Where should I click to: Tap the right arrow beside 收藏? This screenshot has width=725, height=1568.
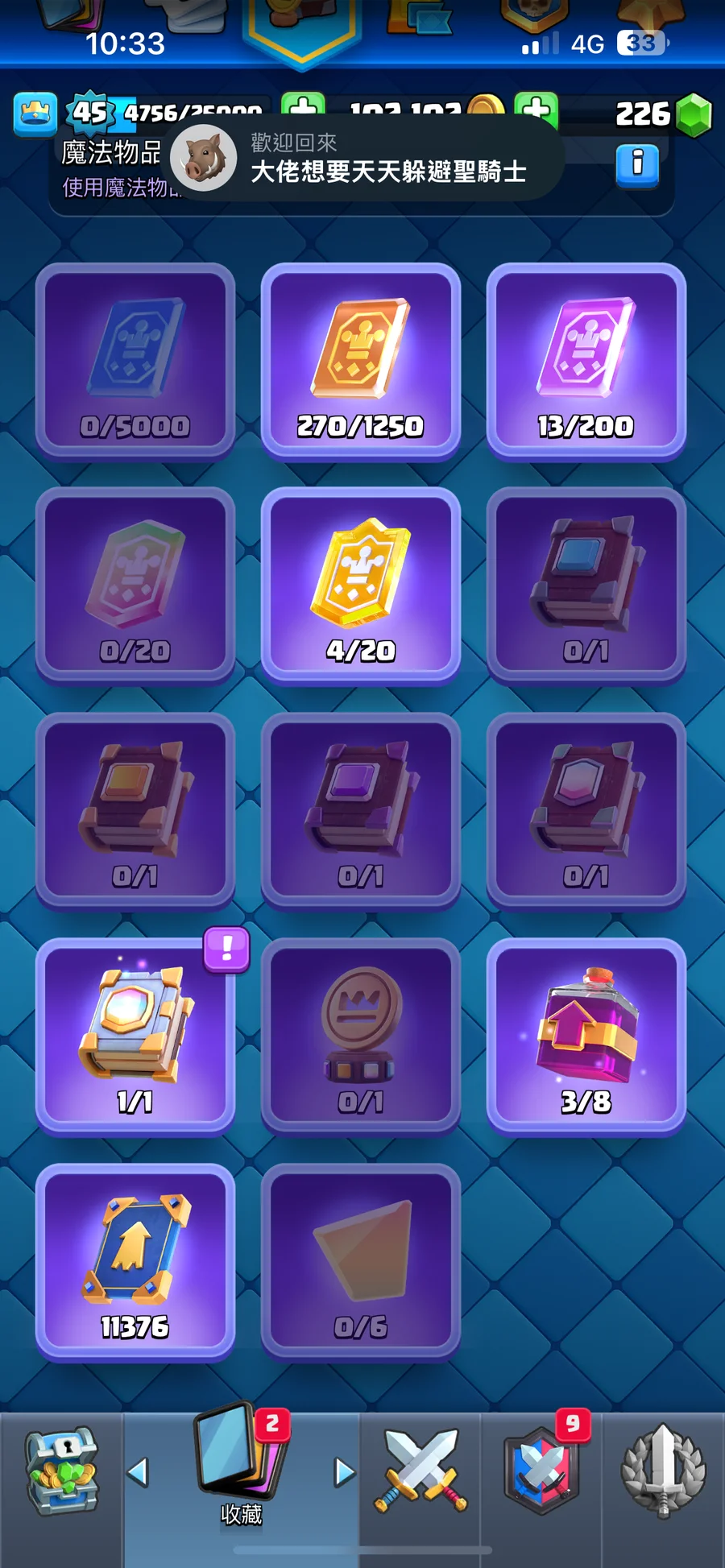pyautogui.click(x=345, y=1472)
